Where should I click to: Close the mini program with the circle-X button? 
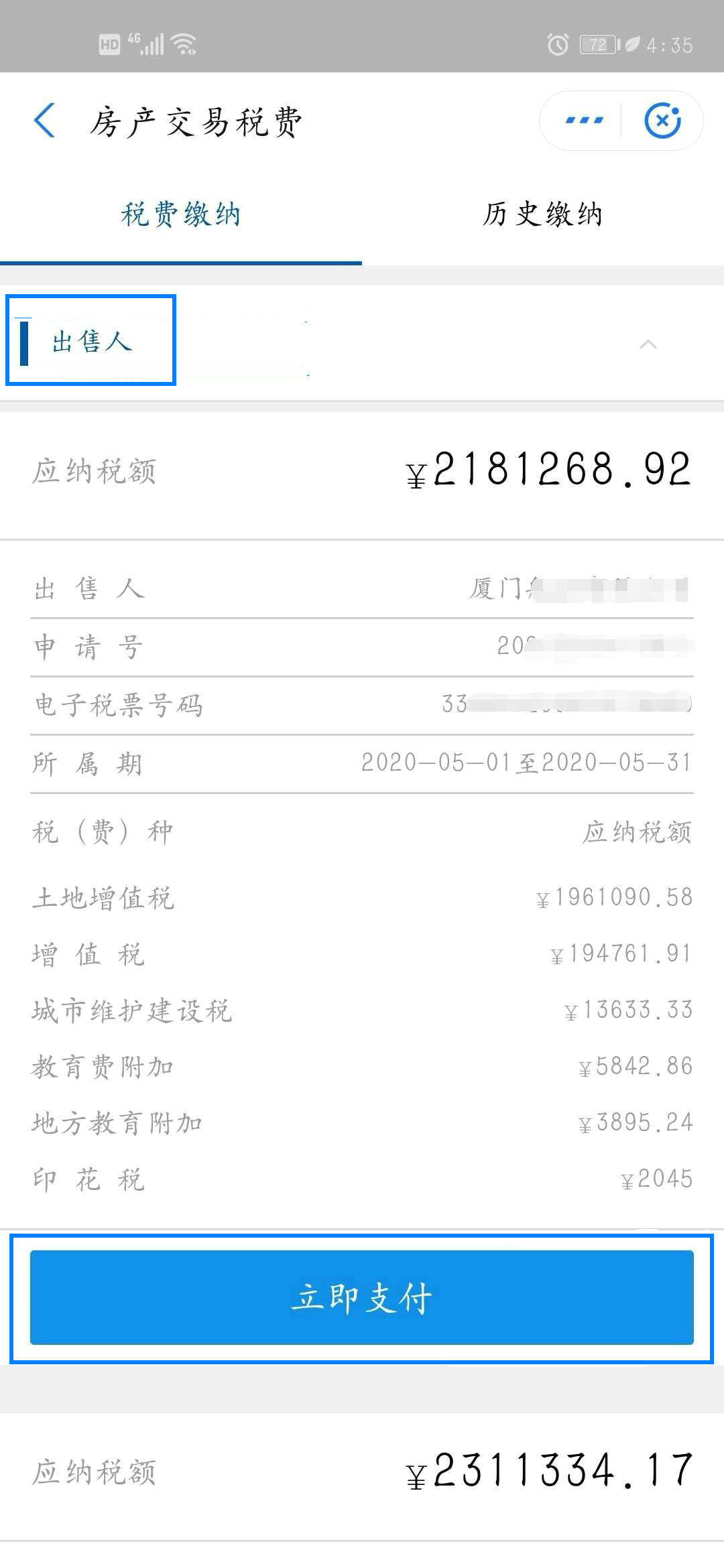(x=662, y=121)
